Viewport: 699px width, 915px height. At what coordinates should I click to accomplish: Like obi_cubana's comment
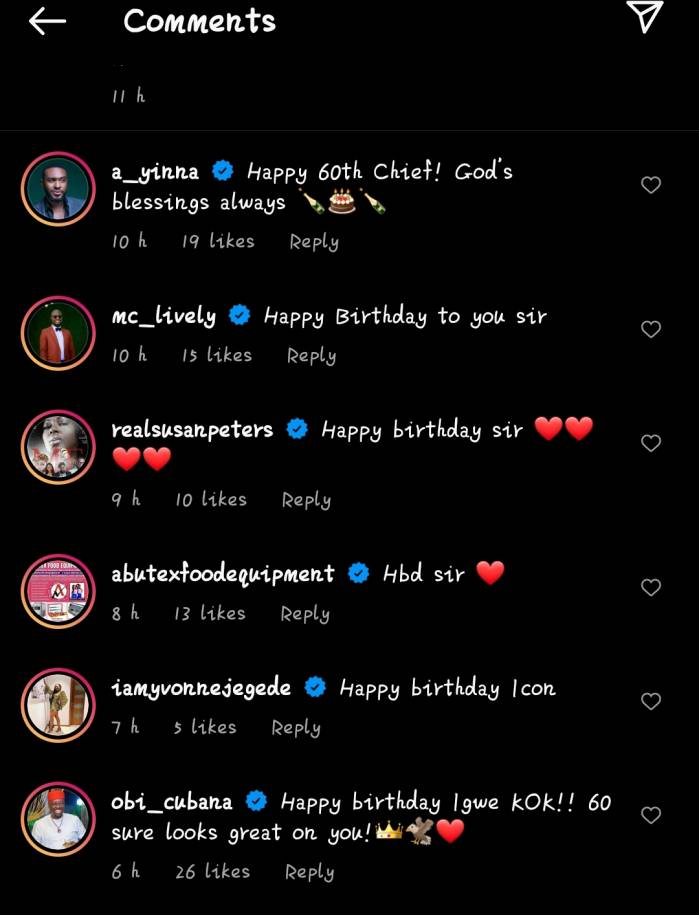click(651, 815)
